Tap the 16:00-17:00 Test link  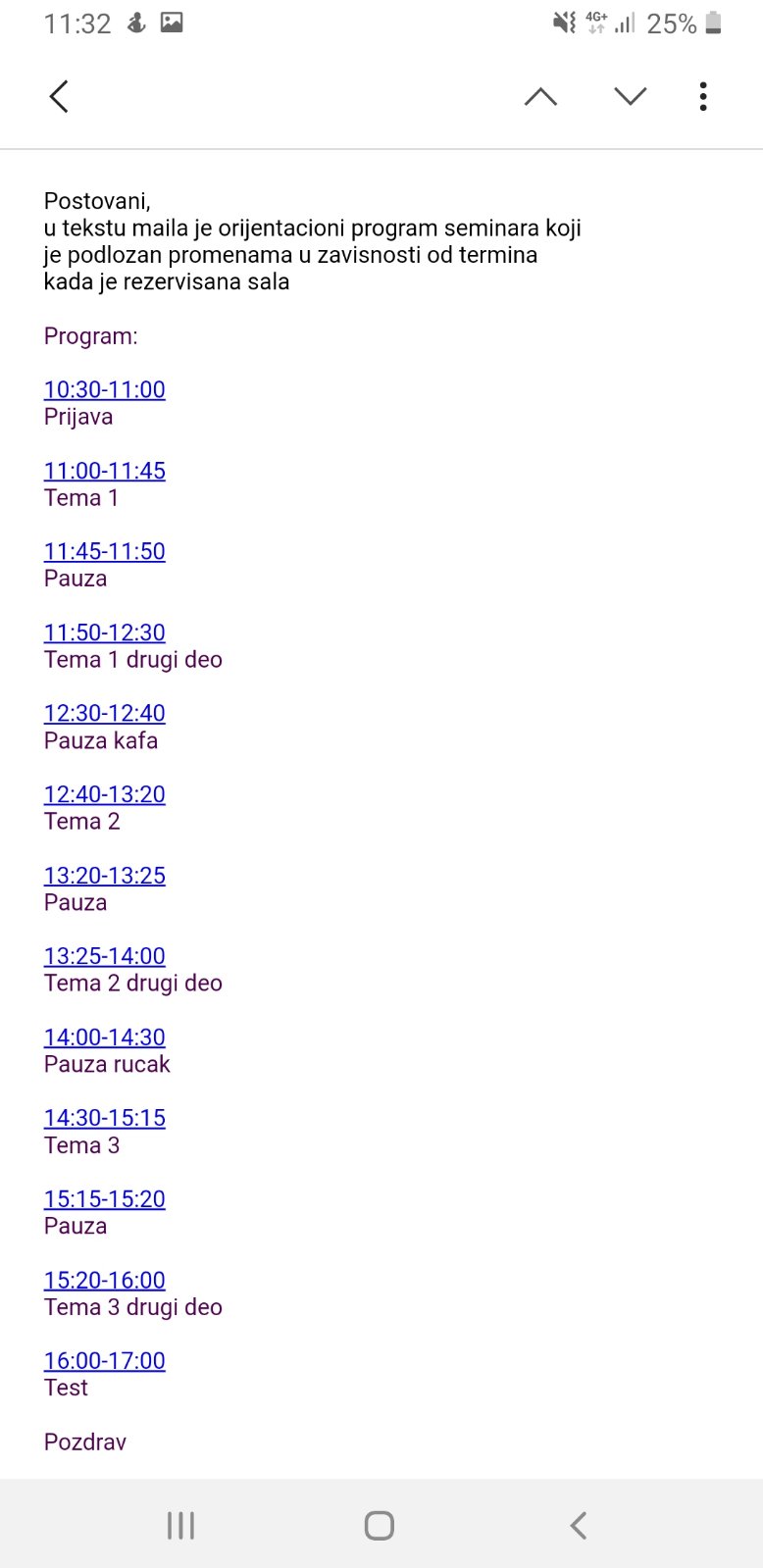click(105, 1361)
